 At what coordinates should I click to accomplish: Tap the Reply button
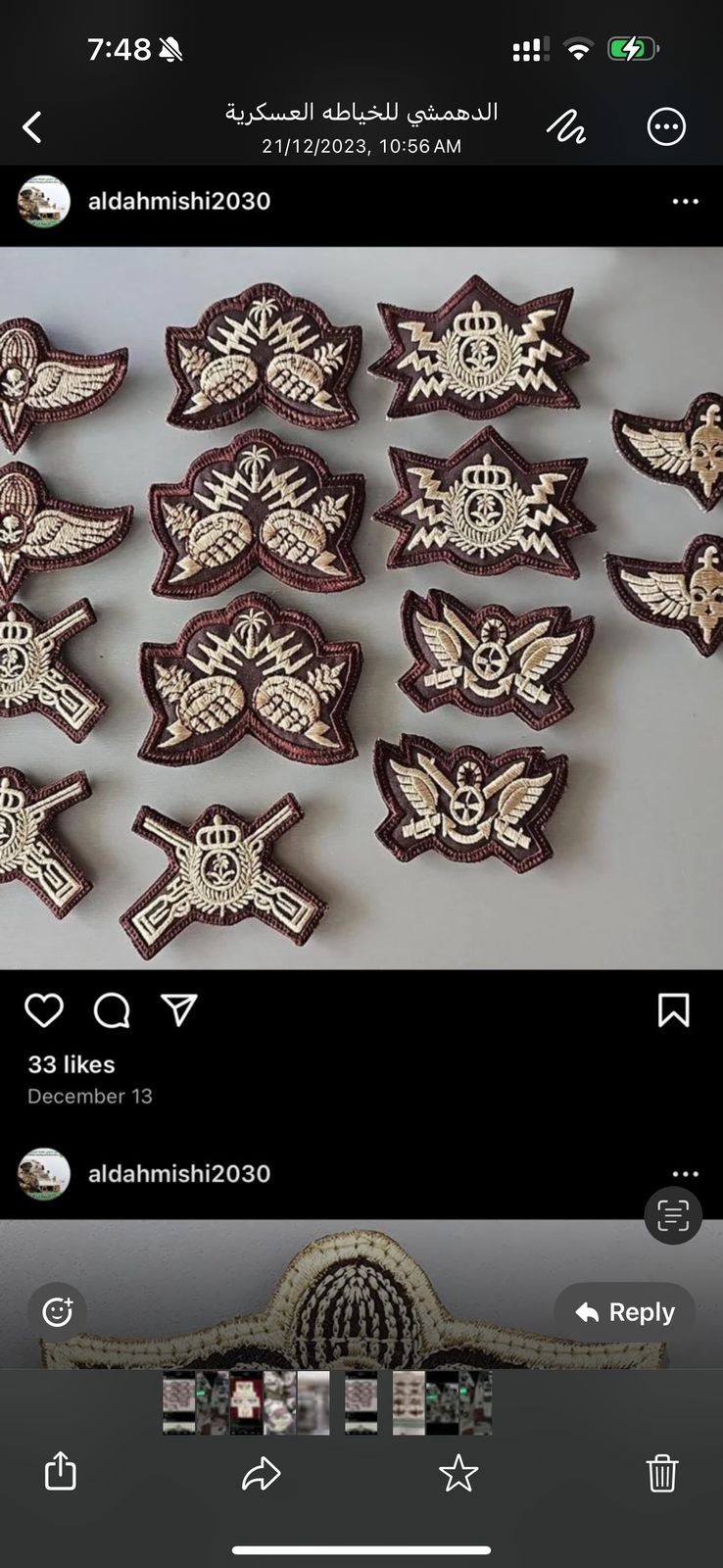625,1312
